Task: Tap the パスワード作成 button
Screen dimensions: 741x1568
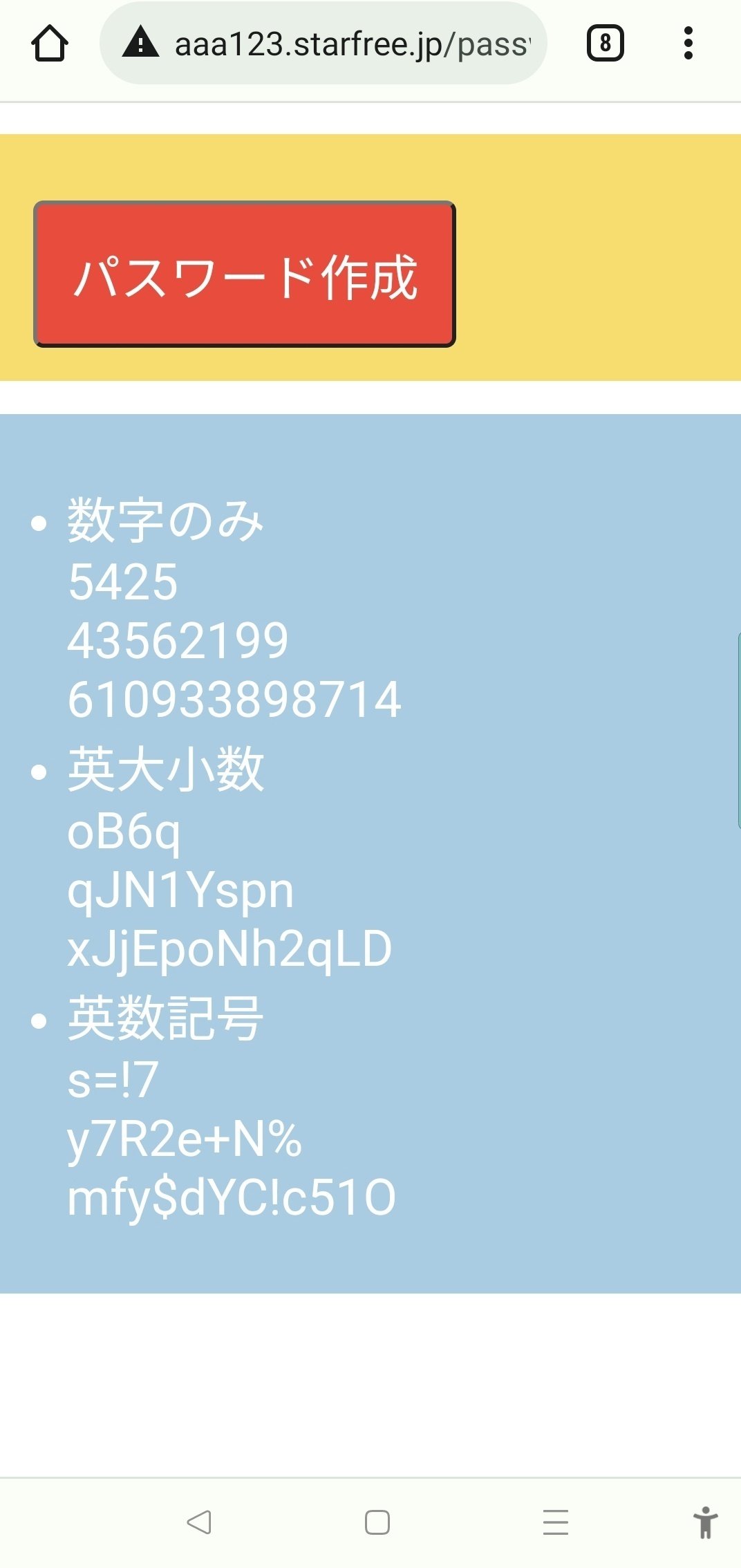Action: click(245, 274)
